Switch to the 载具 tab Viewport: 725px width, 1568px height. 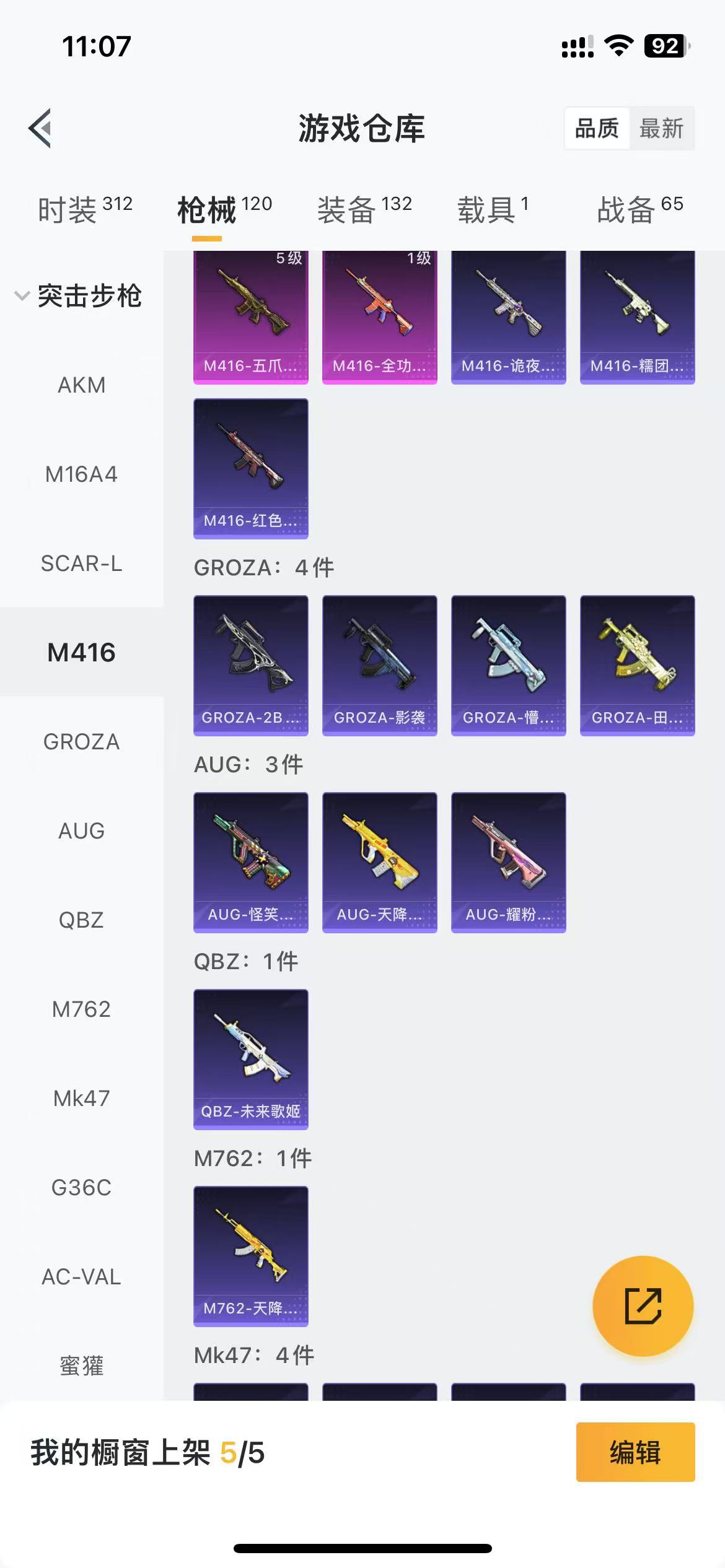493,209
